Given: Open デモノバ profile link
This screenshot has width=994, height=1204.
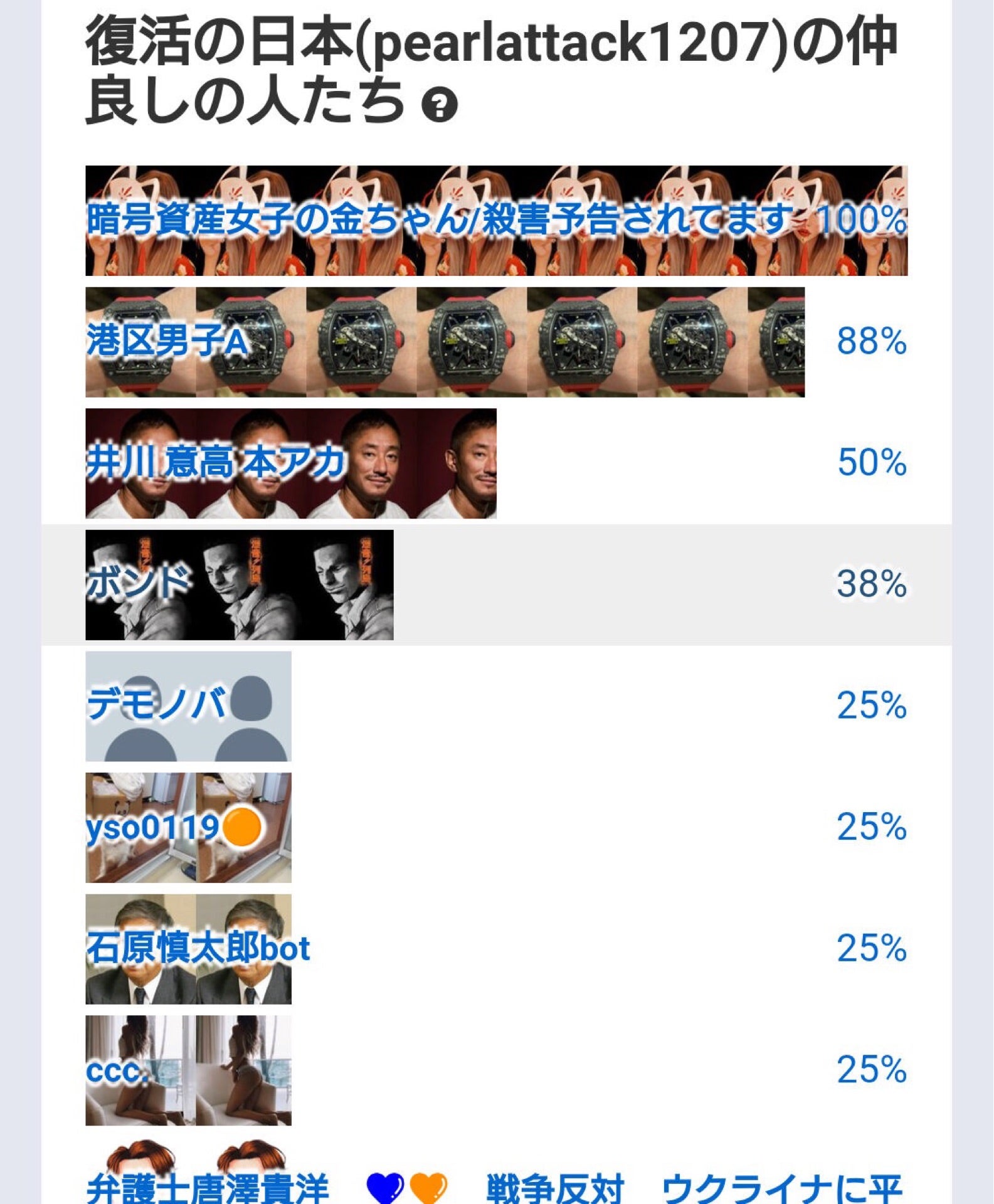Looking at the screenshot, I should point(156,704).
